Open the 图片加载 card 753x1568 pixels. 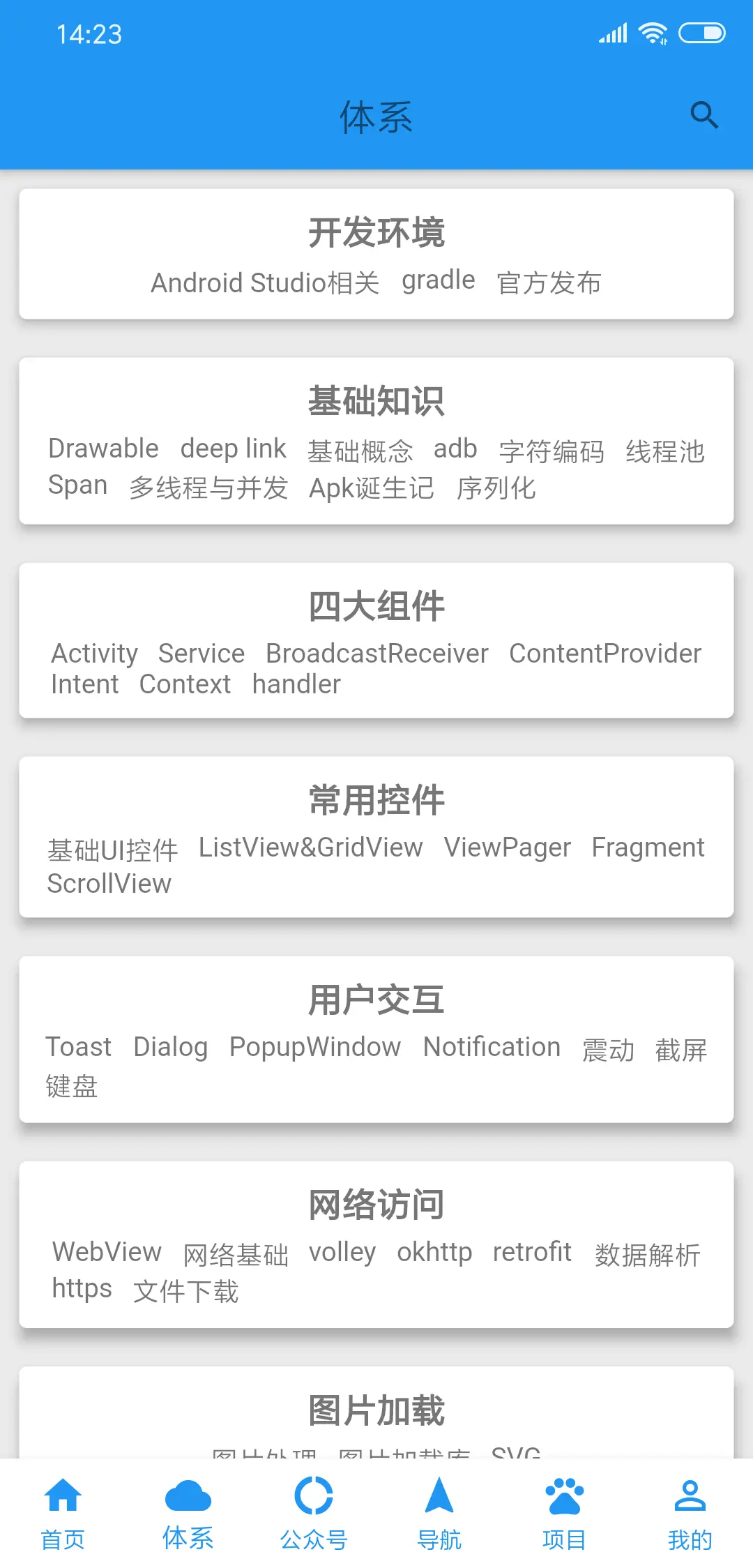(x=376, y=1412)
